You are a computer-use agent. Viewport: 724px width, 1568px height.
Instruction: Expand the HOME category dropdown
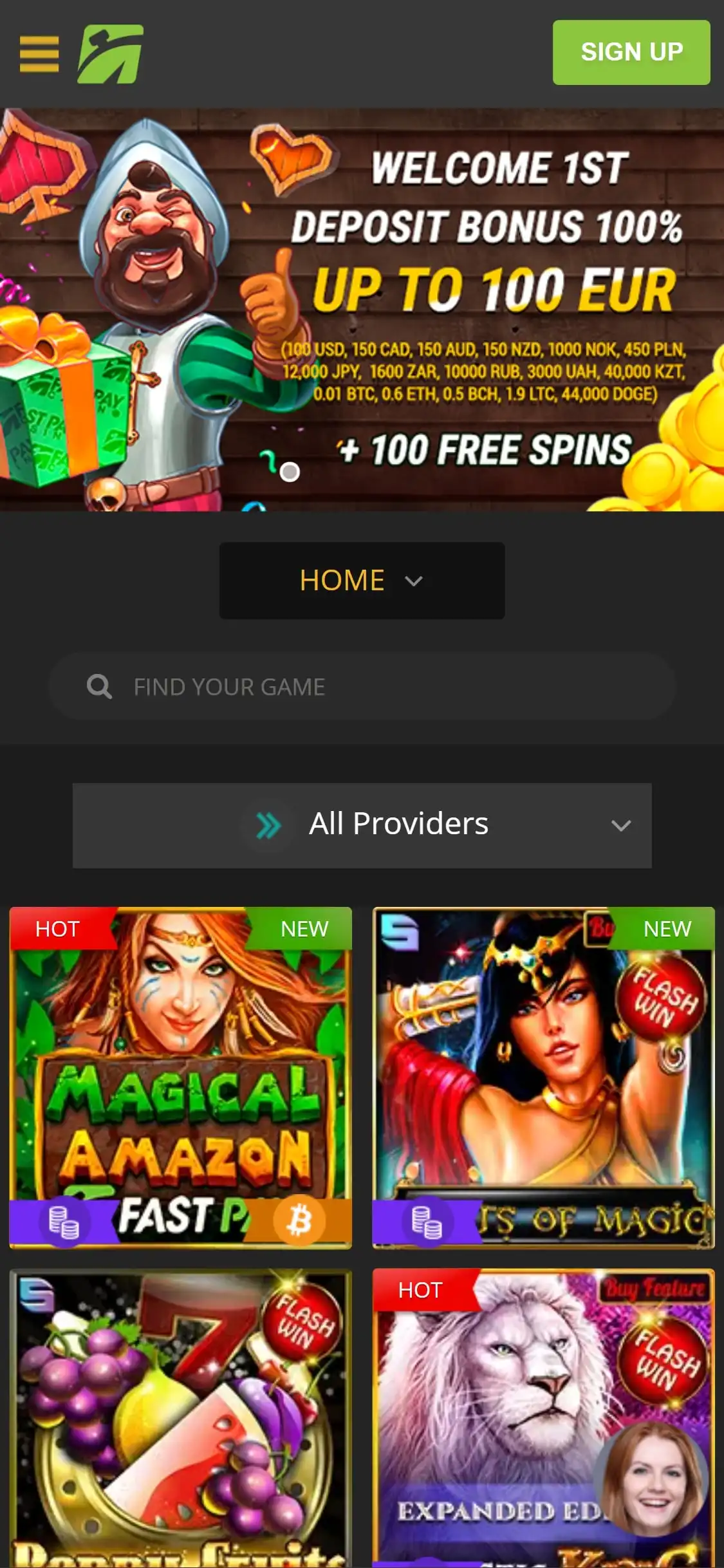(x=362, y=581)
